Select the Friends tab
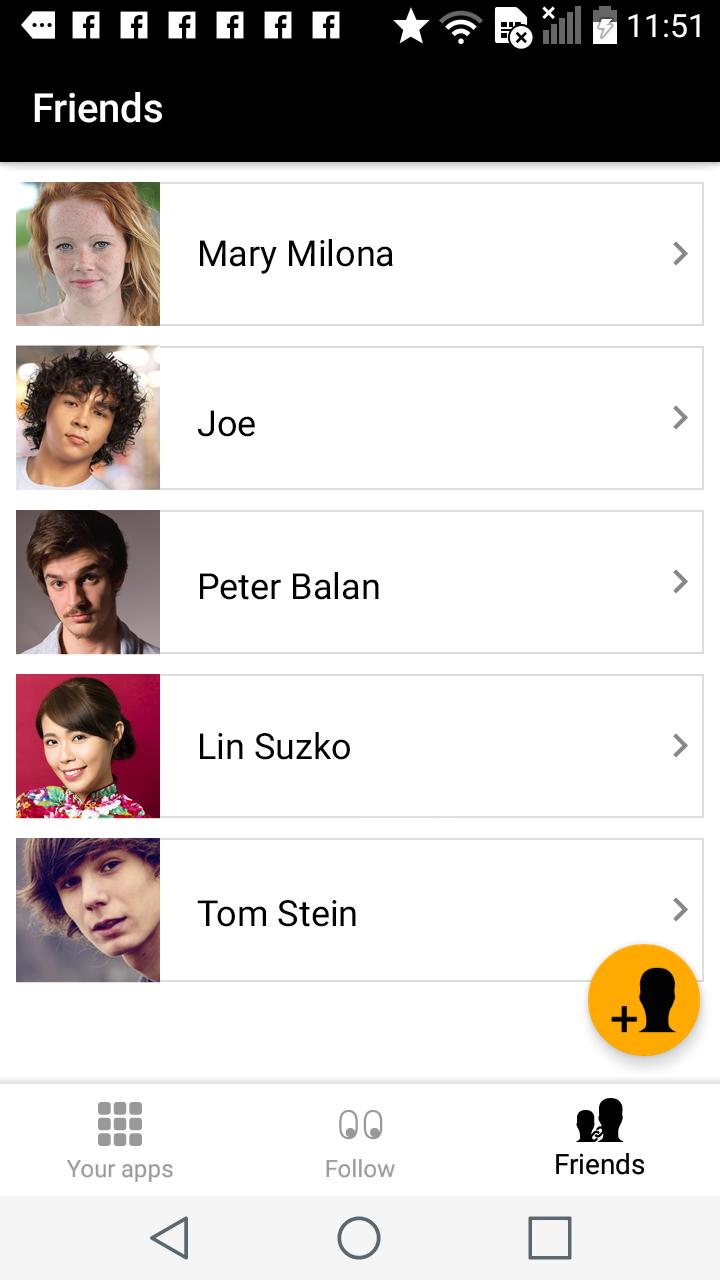Screen dimensions: 720x1280 (600, 1140)
